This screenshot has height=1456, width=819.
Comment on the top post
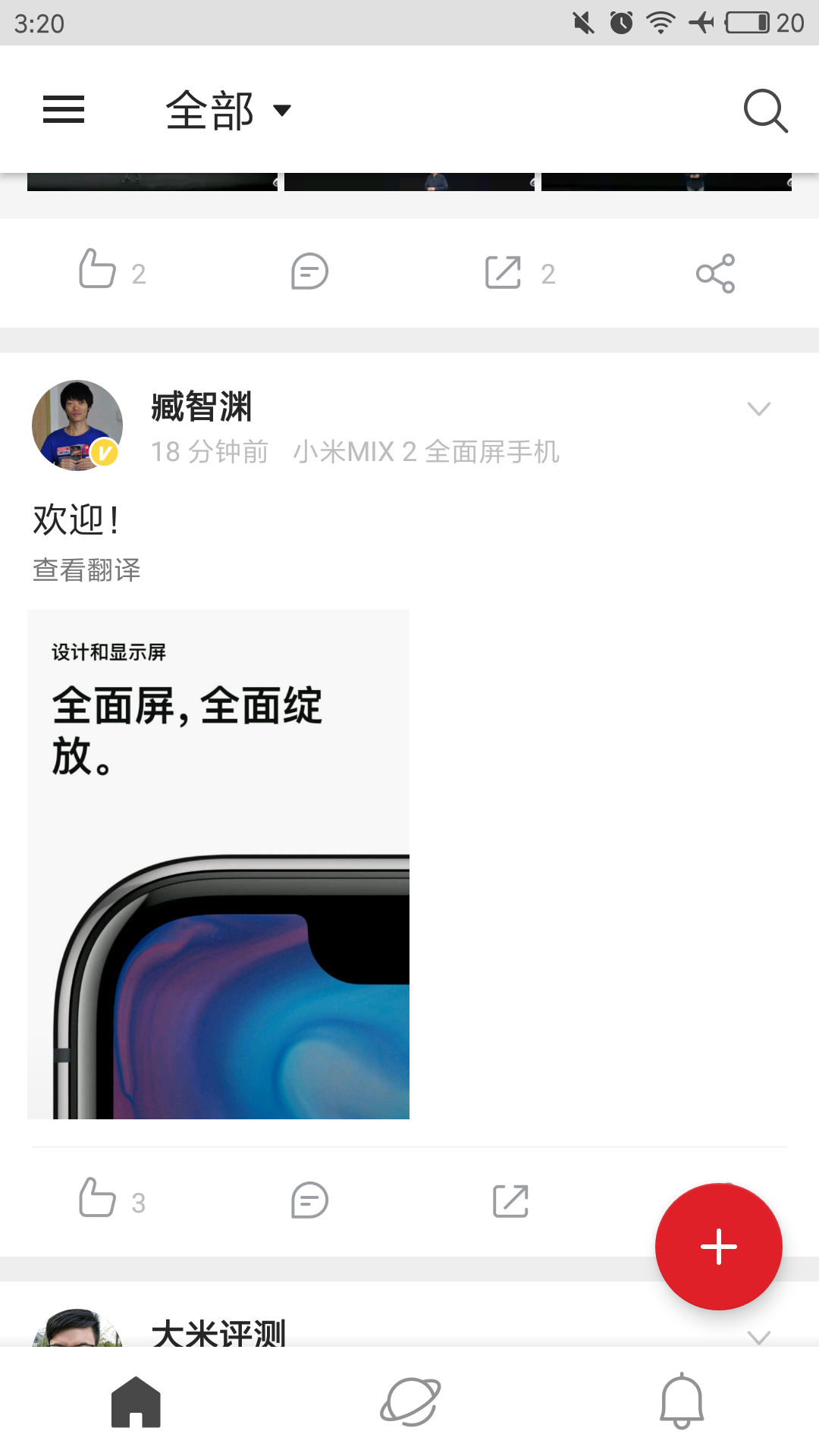point(309,272)
